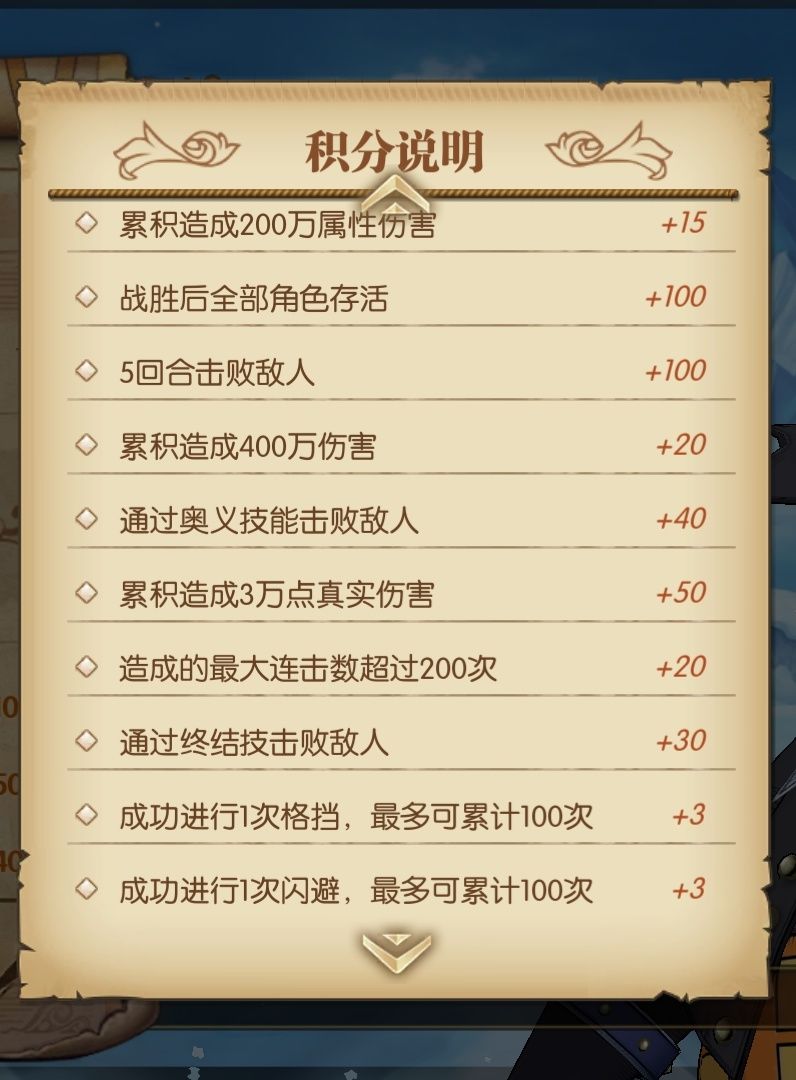Select the 积分说明 title header
Viewport: 796px width, 1080px height.
397,147
